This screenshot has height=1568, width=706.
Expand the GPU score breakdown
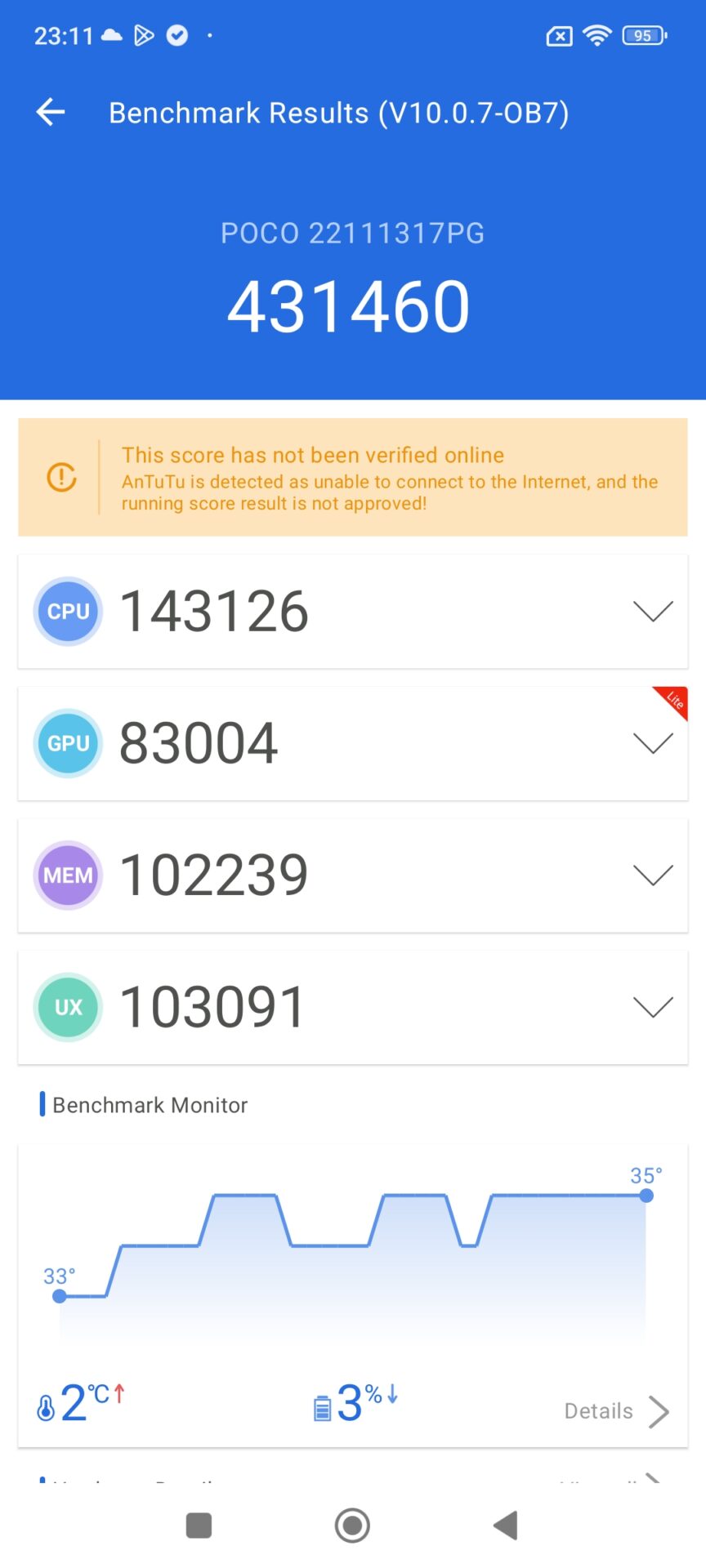[x=652, y=743]
